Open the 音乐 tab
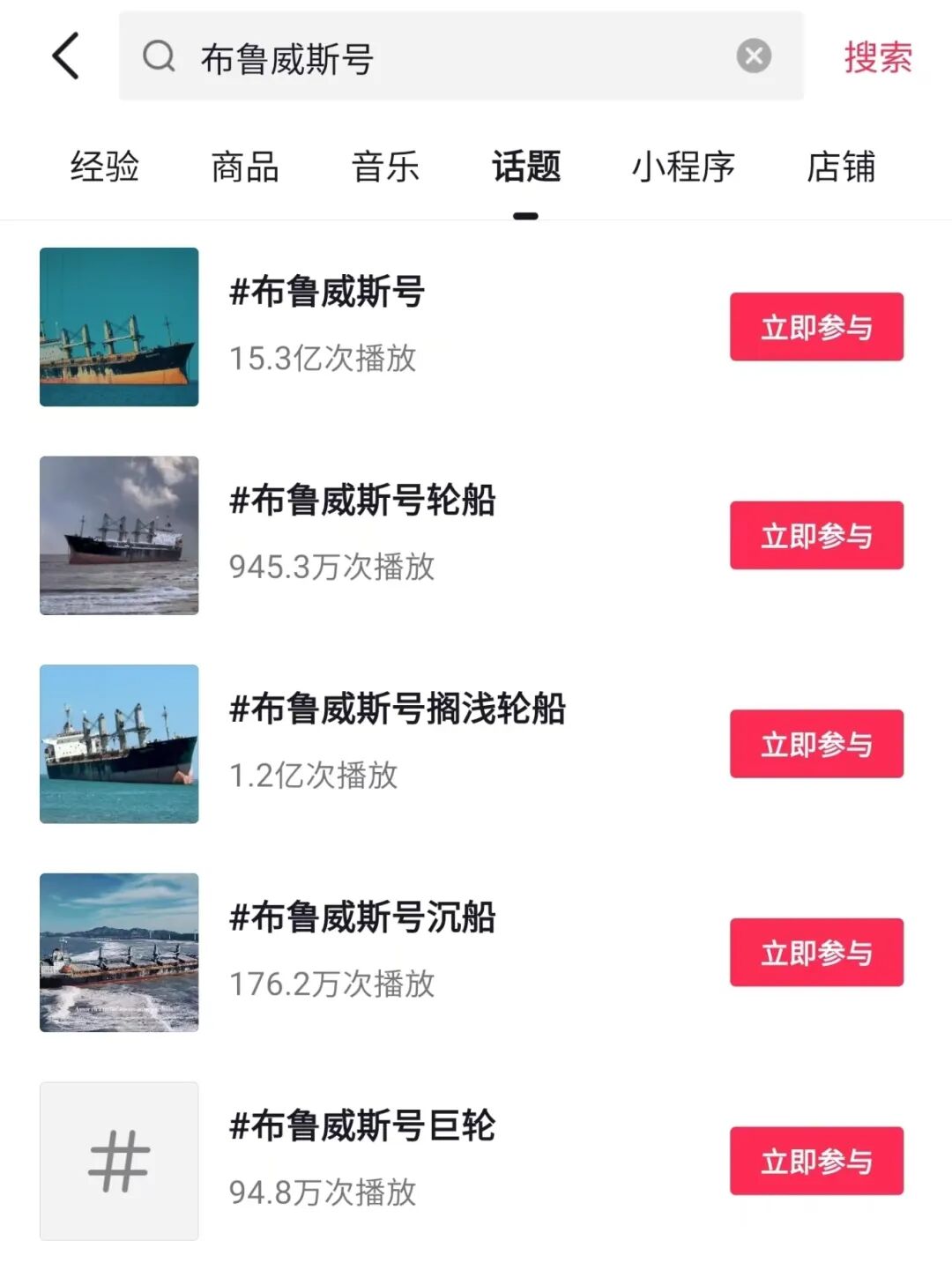The image size is (952, 1270). [x=385, y=167]
